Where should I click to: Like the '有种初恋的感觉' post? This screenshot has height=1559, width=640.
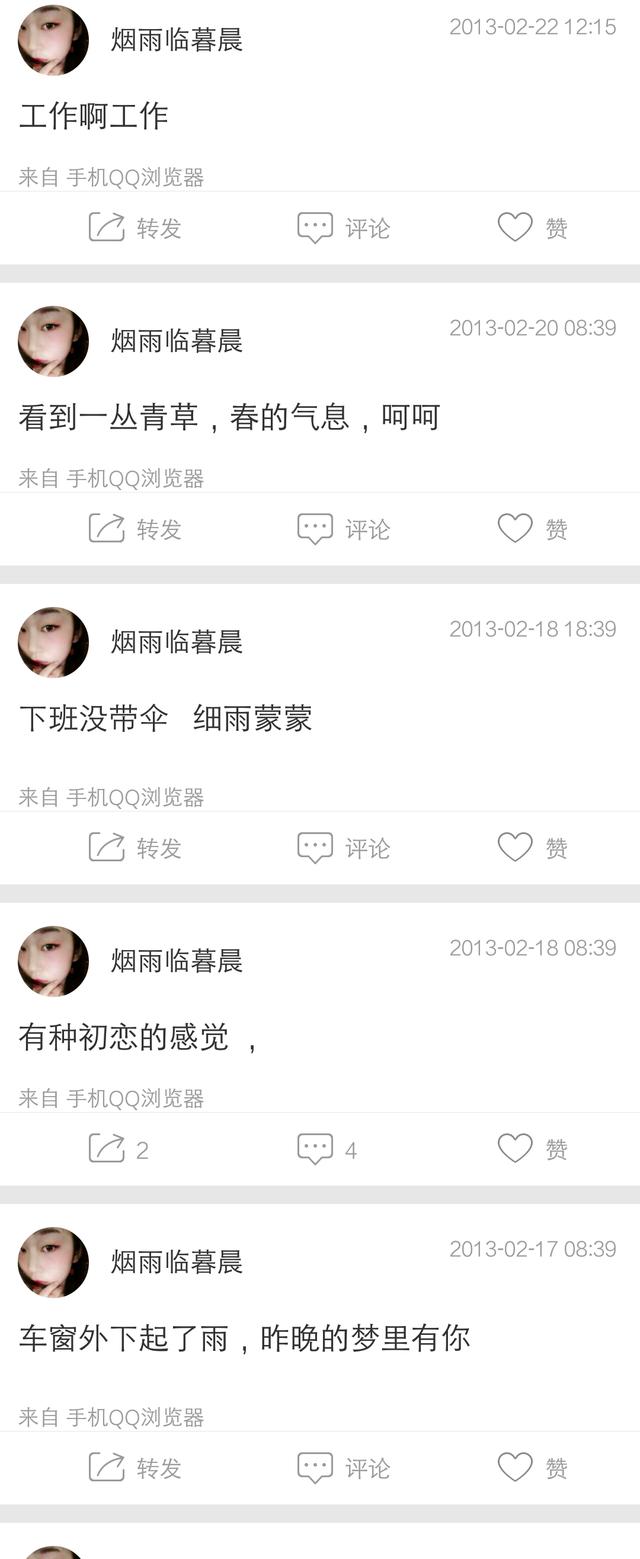[532, 1149]
